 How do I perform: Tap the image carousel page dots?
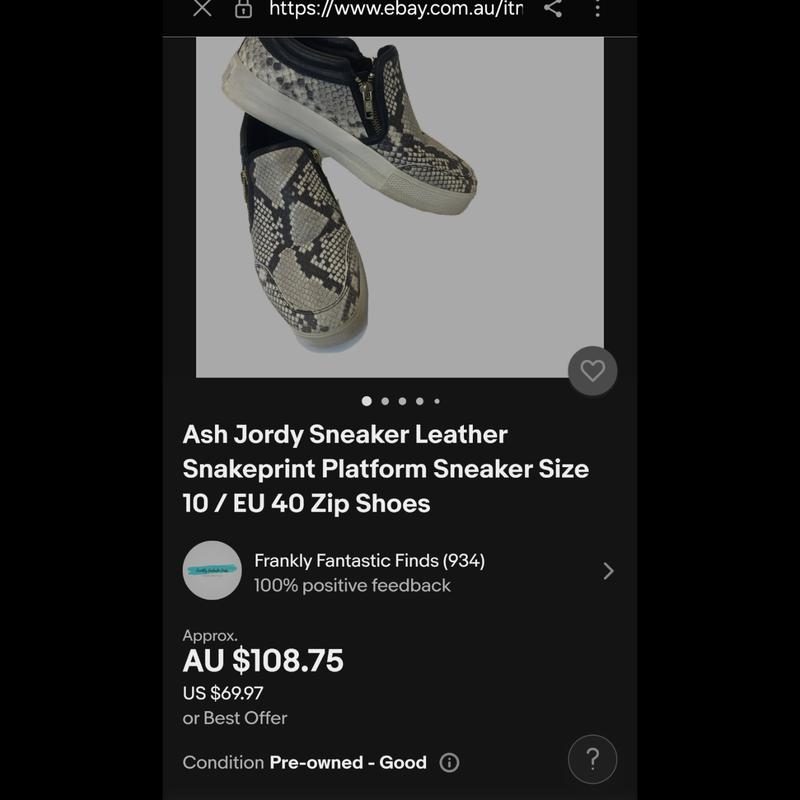[401, 401]
